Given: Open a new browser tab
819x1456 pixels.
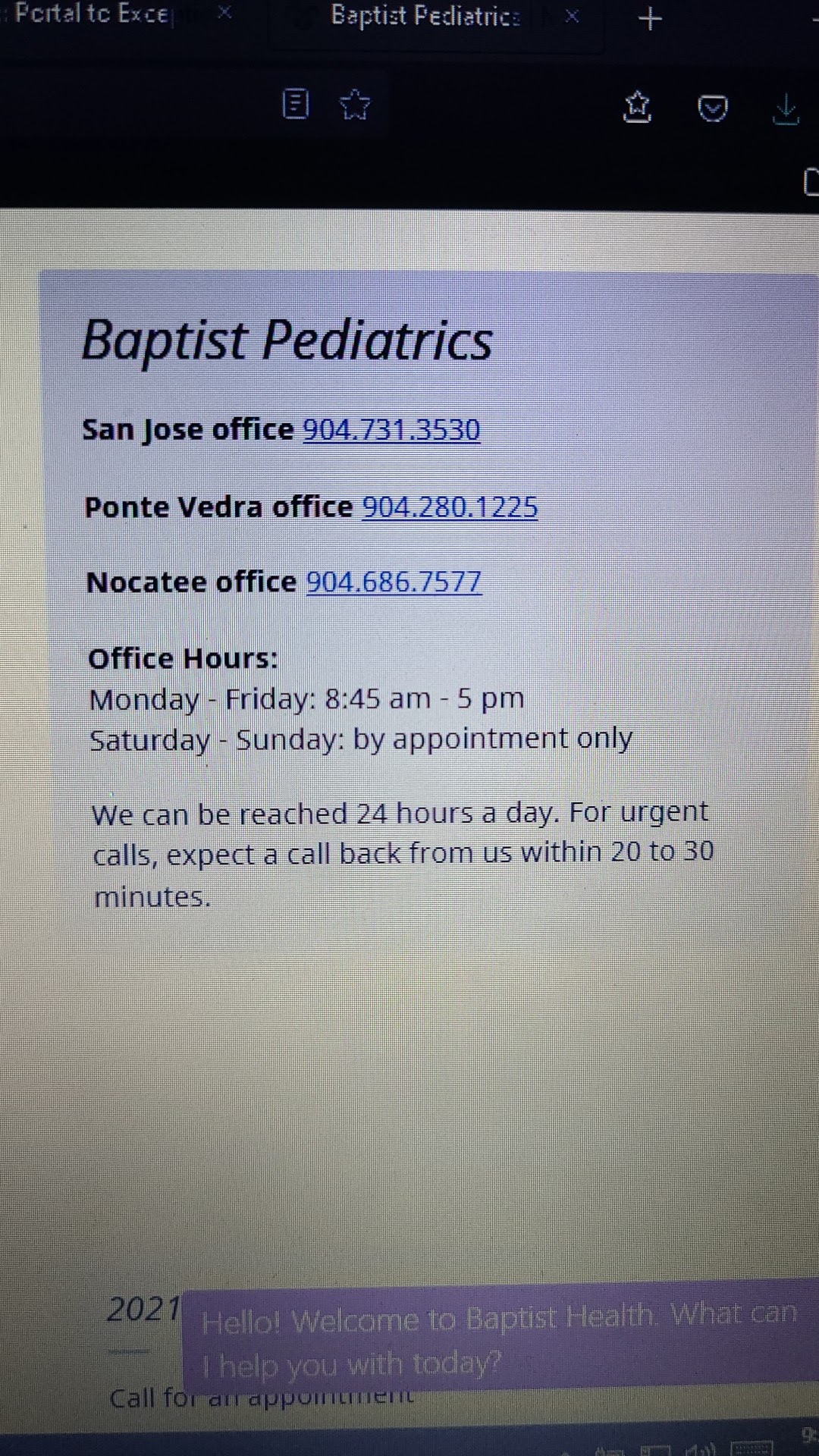Looking at the screenshot, I should click(650, 18).
